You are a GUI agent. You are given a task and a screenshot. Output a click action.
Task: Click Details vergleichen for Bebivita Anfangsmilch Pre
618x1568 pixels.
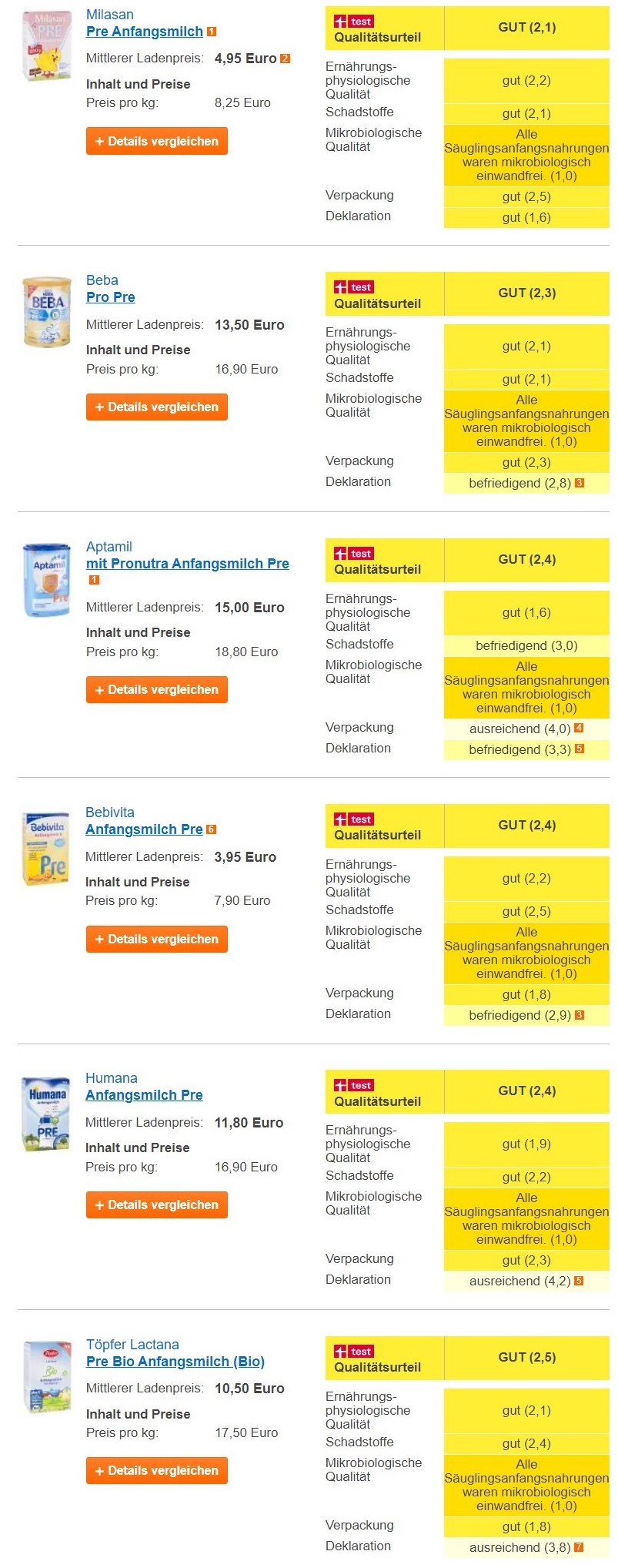tap(156, 939)
